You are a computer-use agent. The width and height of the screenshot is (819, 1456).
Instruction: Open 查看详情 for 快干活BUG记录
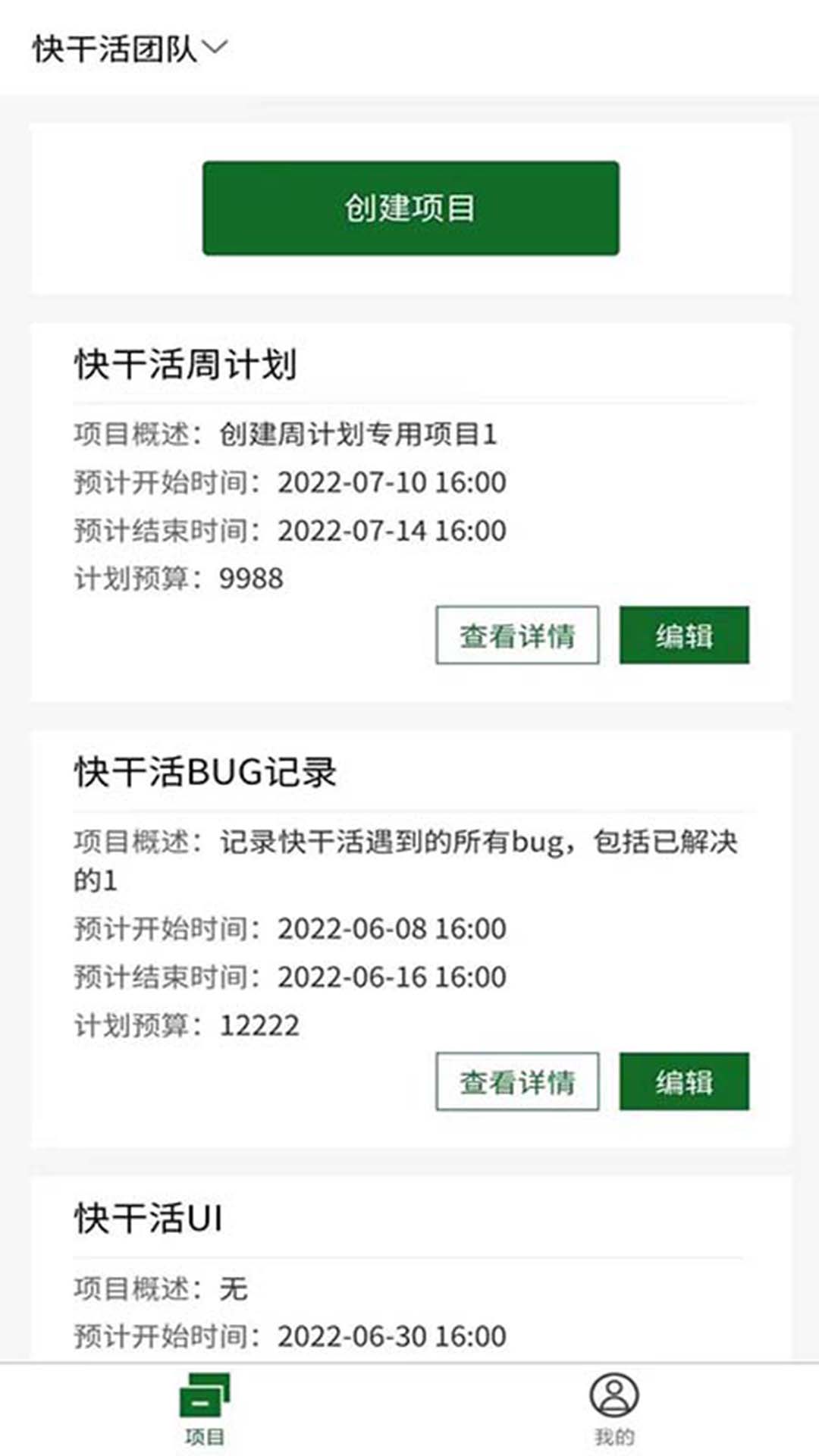[517, 1081]
